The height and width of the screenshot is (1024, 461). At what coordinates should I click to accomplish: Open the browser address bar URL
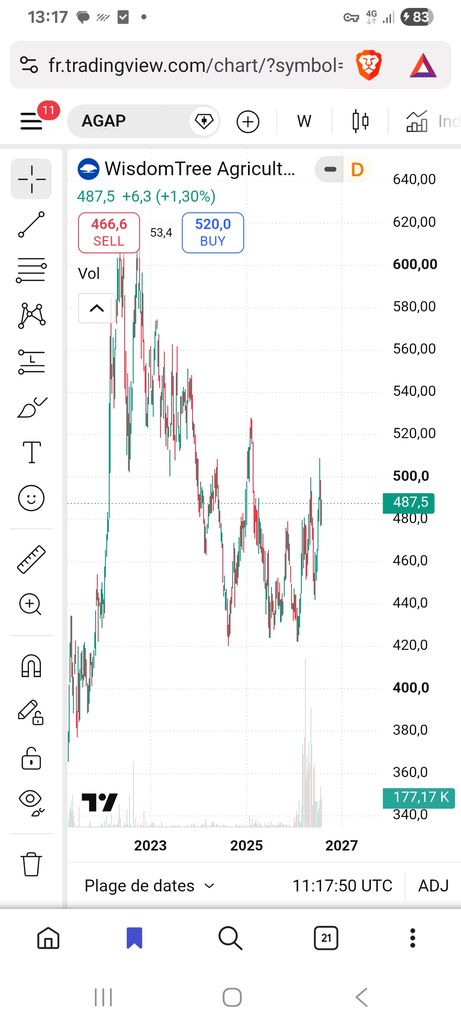195,65
